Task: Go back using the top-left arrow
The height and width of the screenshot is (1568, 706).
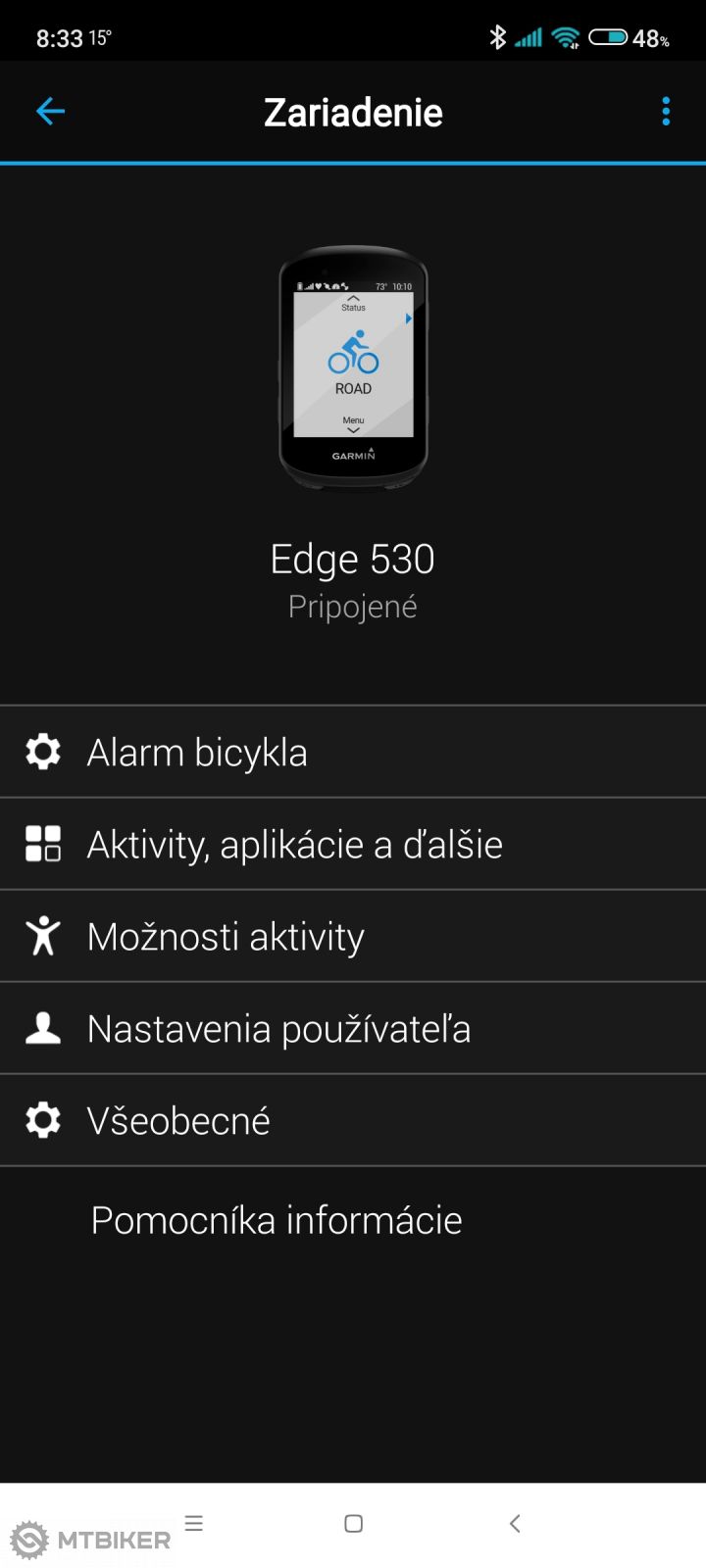Action: pyautogui.click(x=50, y=112)
